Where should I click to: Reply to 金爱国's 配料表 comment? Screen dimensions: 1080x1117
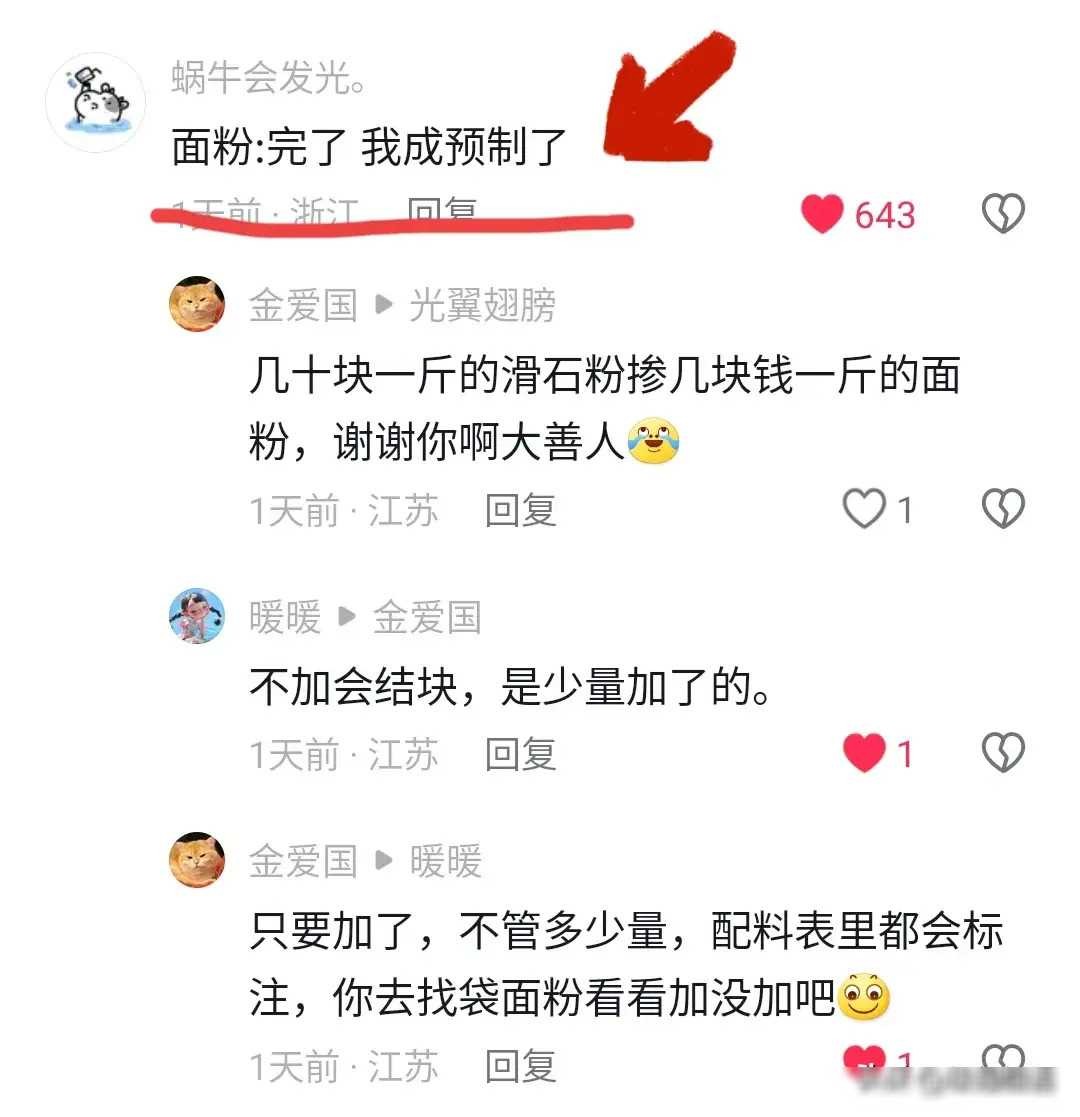pos(520,1067)
